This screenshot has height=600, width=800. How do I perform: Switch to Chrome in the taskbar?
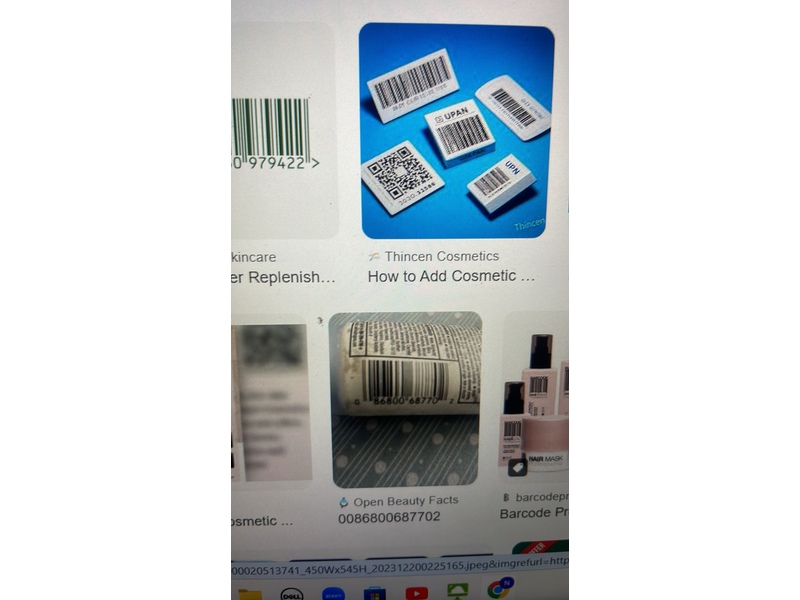tap(497, 589)
